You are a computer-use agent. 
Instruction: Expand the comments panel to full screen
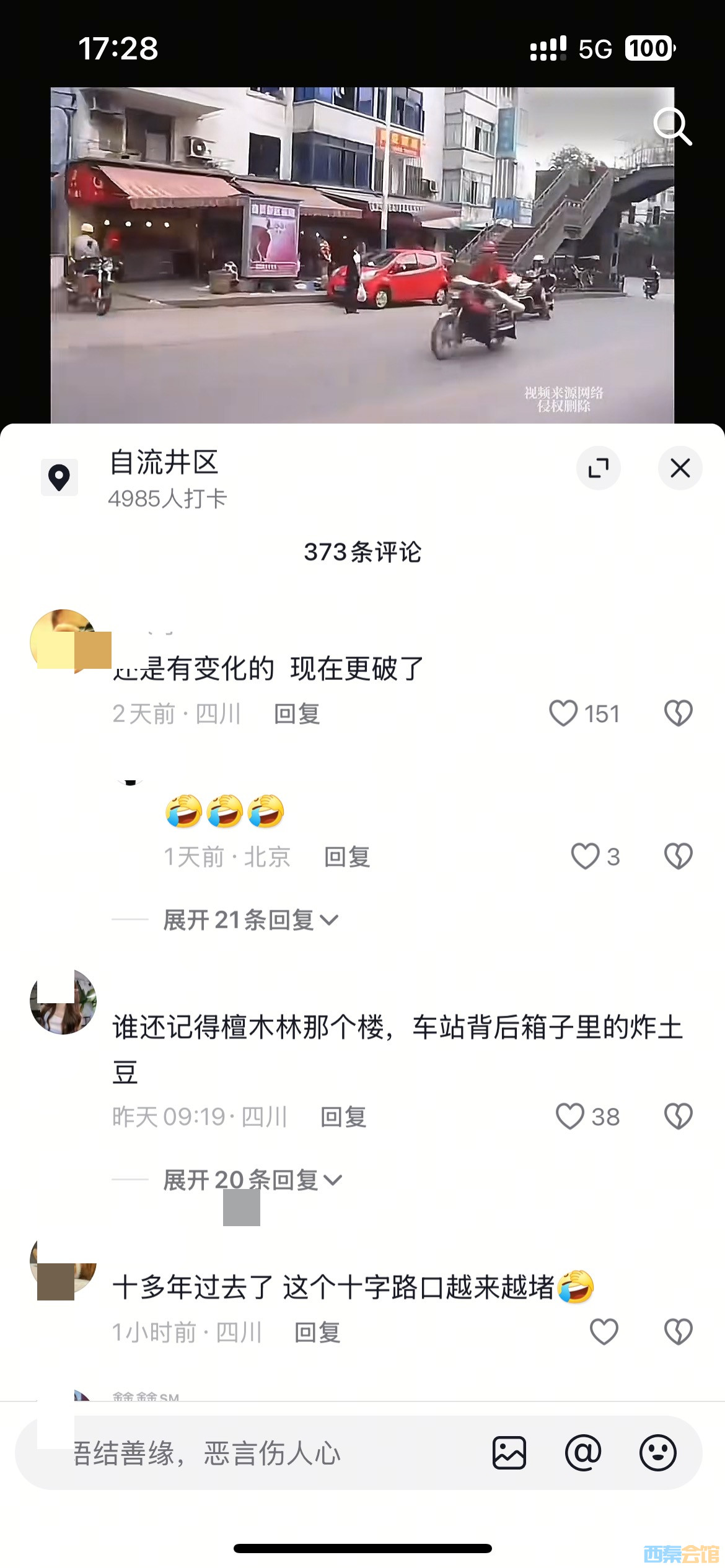click(598, 468)
